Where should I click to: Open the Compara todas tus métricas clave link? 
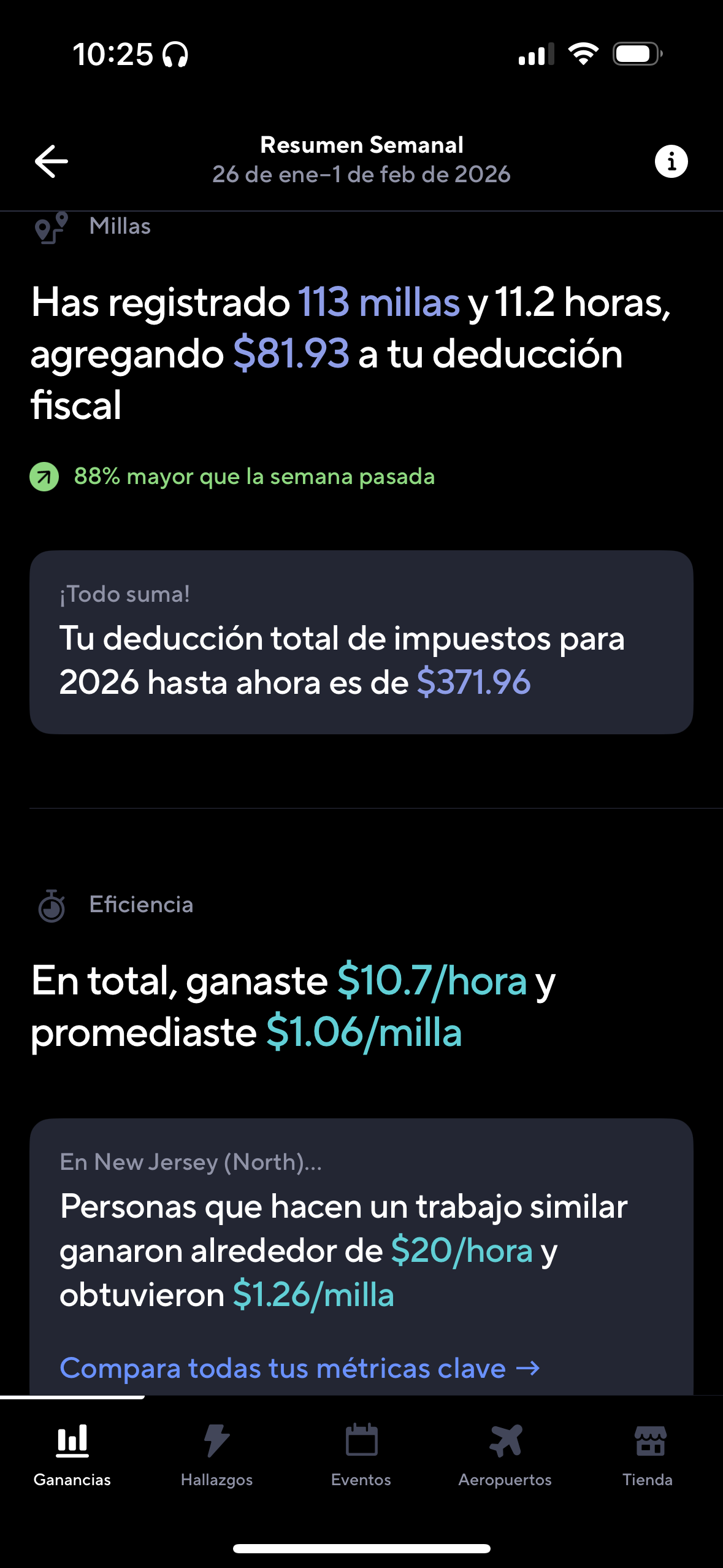tap(299, 1369)
